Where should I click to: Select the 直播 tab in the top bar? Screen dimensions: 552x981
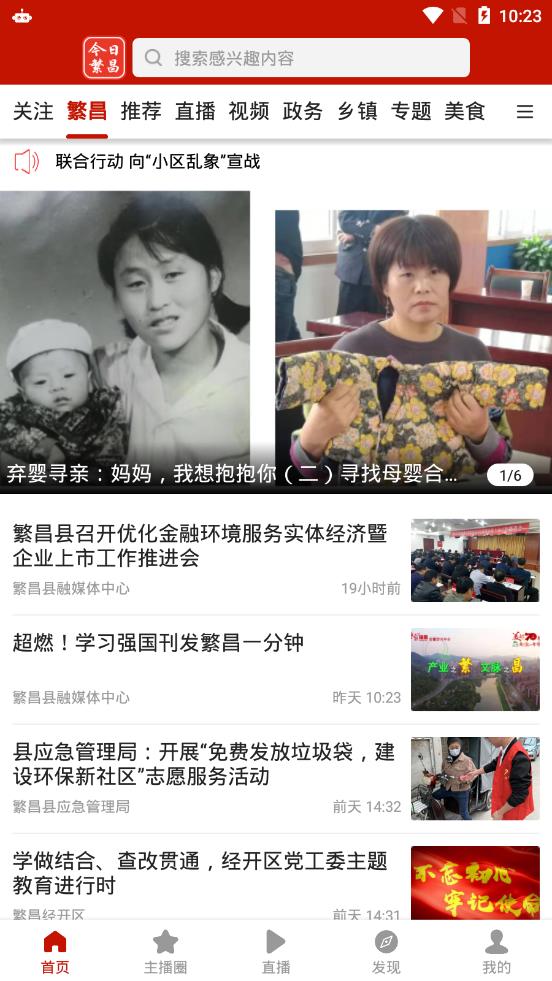(195, 111)
